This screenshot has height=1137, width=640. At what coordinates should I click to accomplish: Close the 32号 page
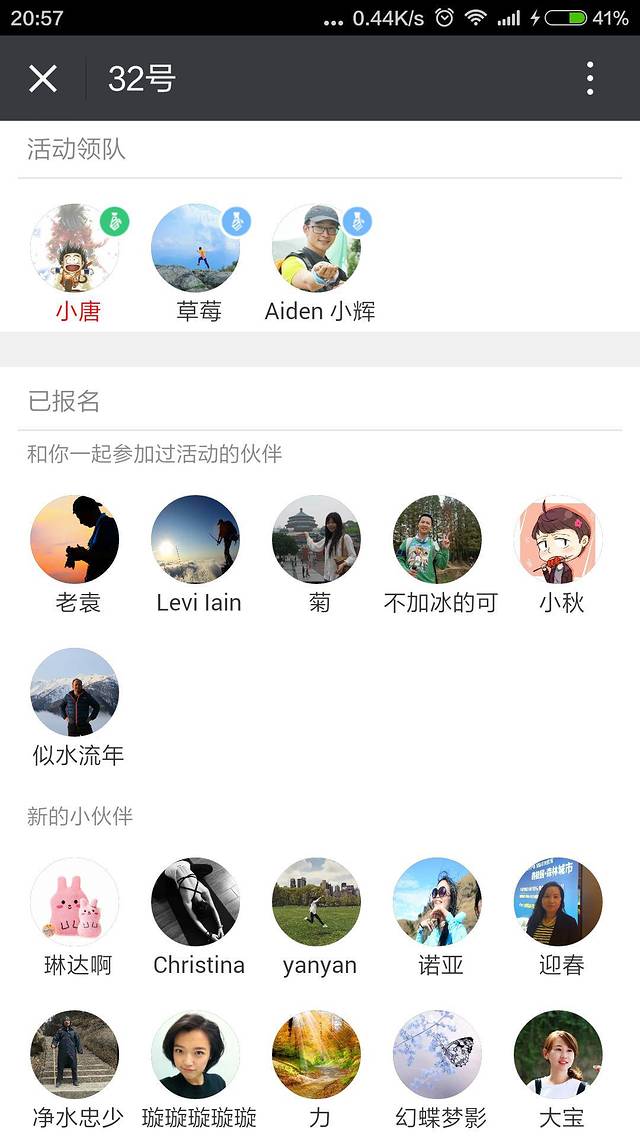43,78
